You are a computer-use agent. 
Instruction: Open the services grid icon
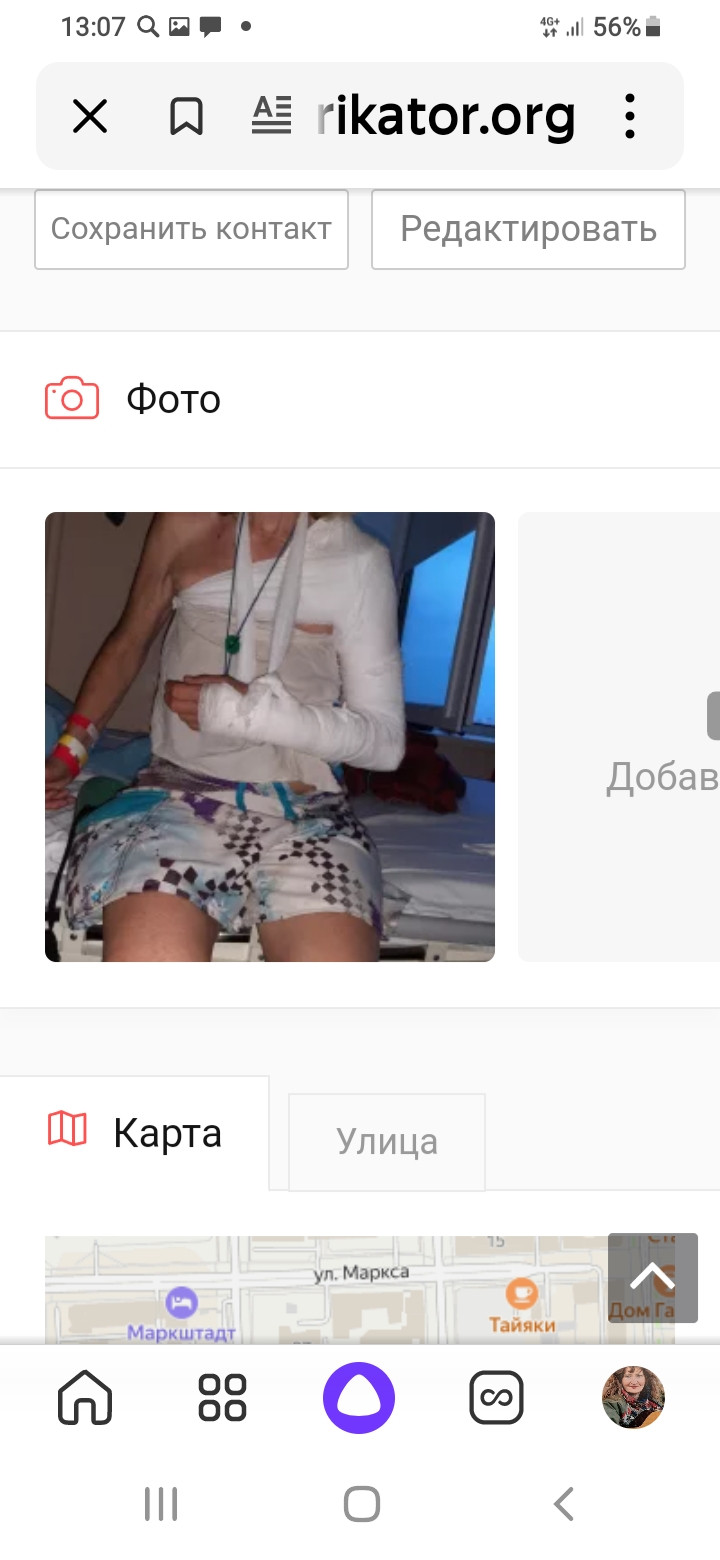pyautogui.click(x=222, y=1398)
